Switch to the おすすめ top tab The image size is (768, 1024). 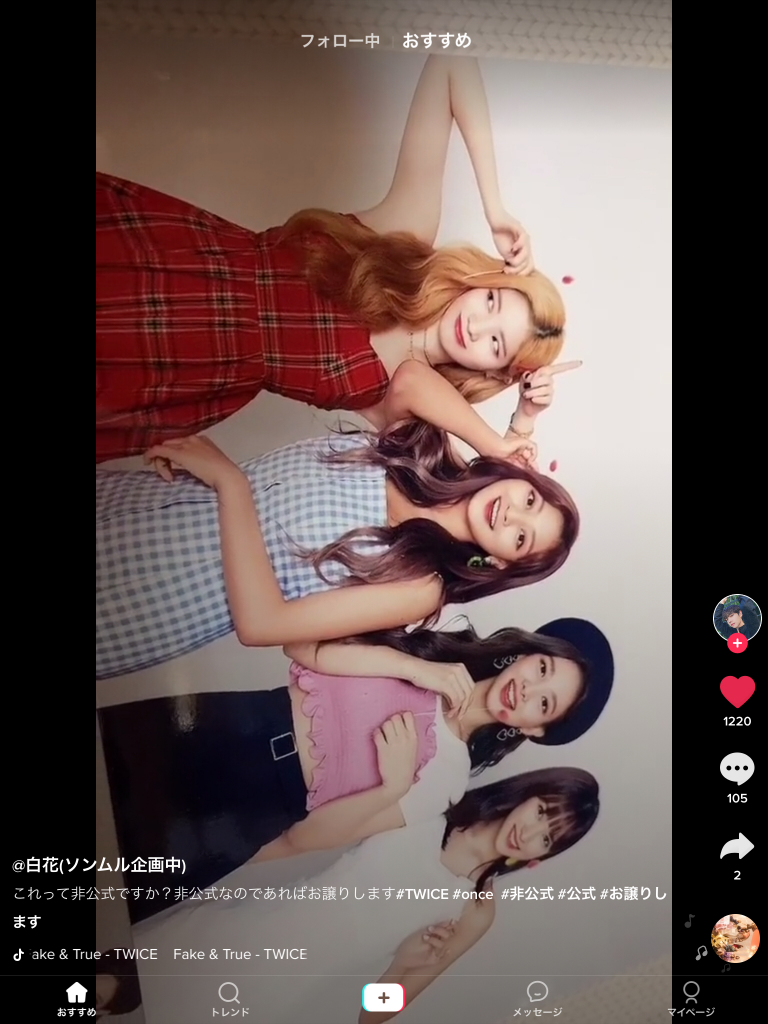(x=436, y=41)
